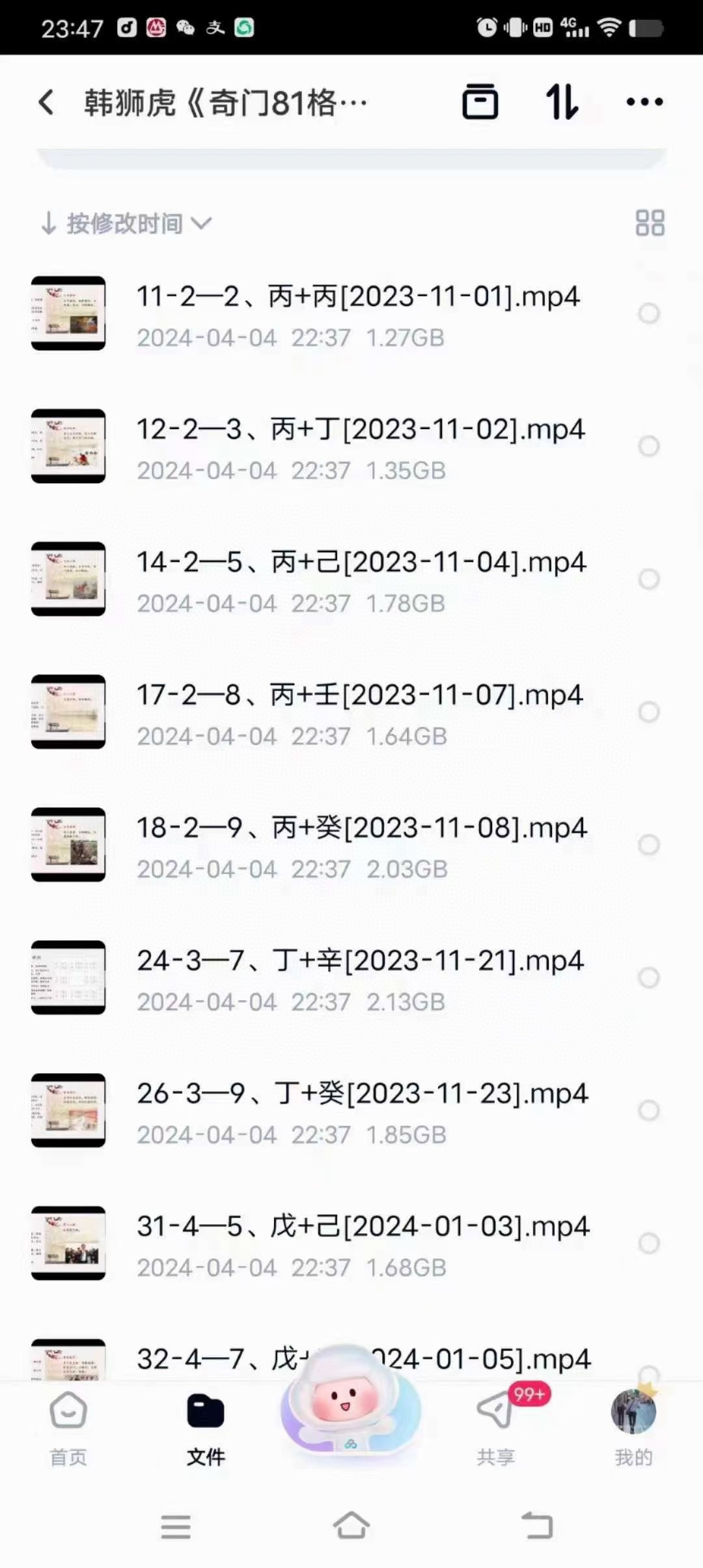Select the circle for 17-2—8、丙+壬 file
Viewport: 703px width, 1568px height.
coord(648,712)
